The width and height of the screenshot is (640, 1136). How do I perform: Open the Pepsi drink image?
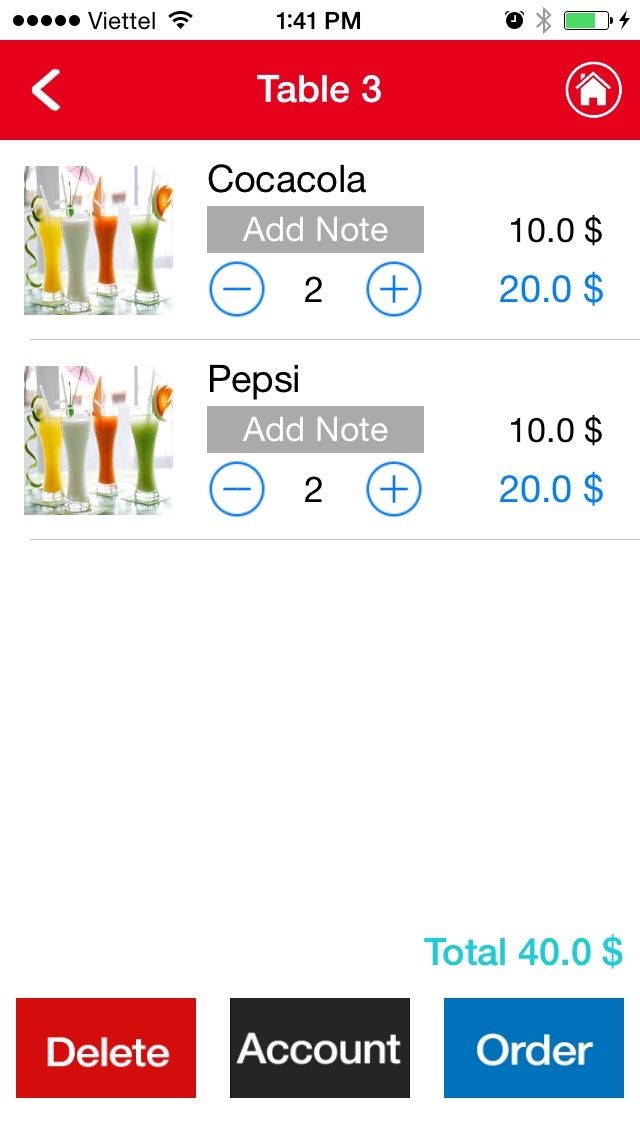[98, 440]
